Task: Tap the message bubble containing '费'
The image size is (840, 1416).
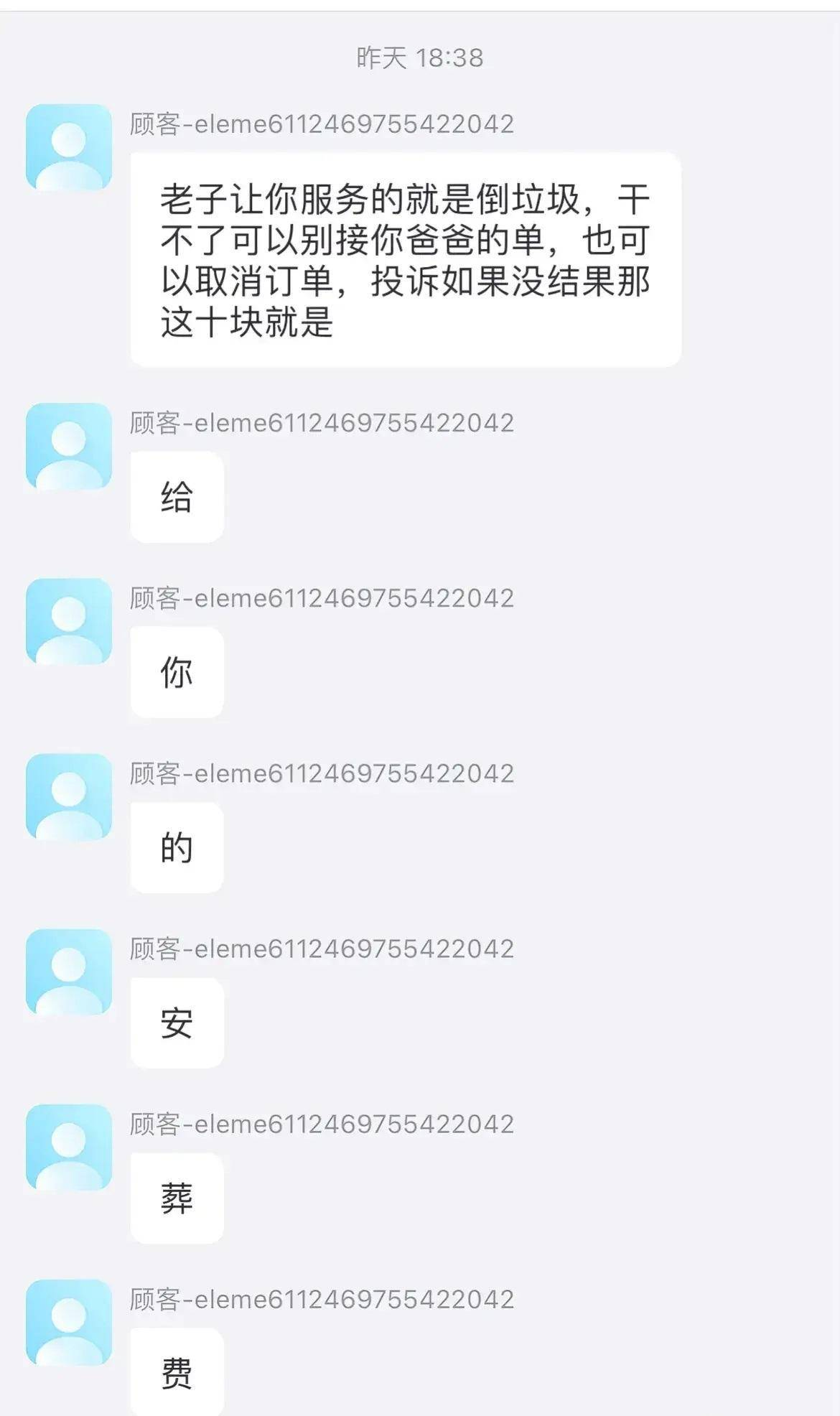Action: 178,1371
